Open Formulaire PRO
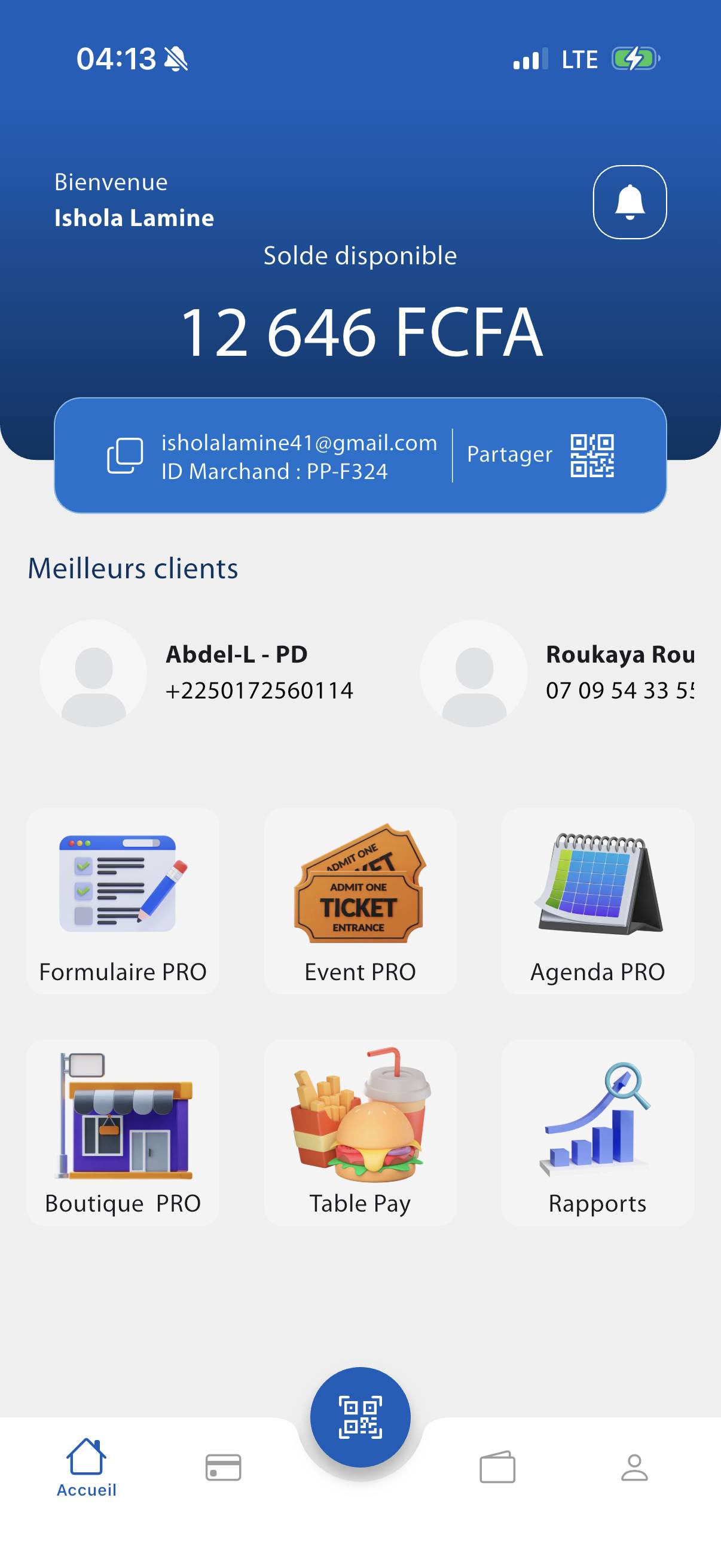The height and width of the screenshot is (1568, 721). 123,901
